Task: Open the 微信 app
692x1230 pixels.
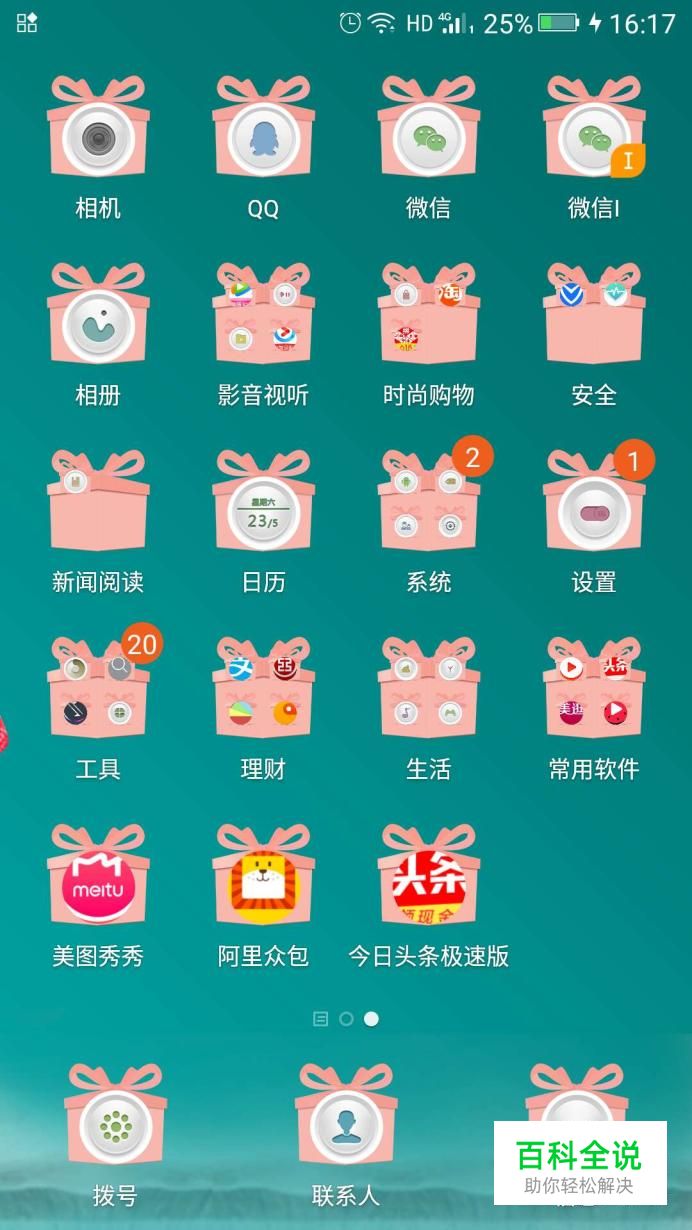Action: pyautogui.click(x=428, y=138)
